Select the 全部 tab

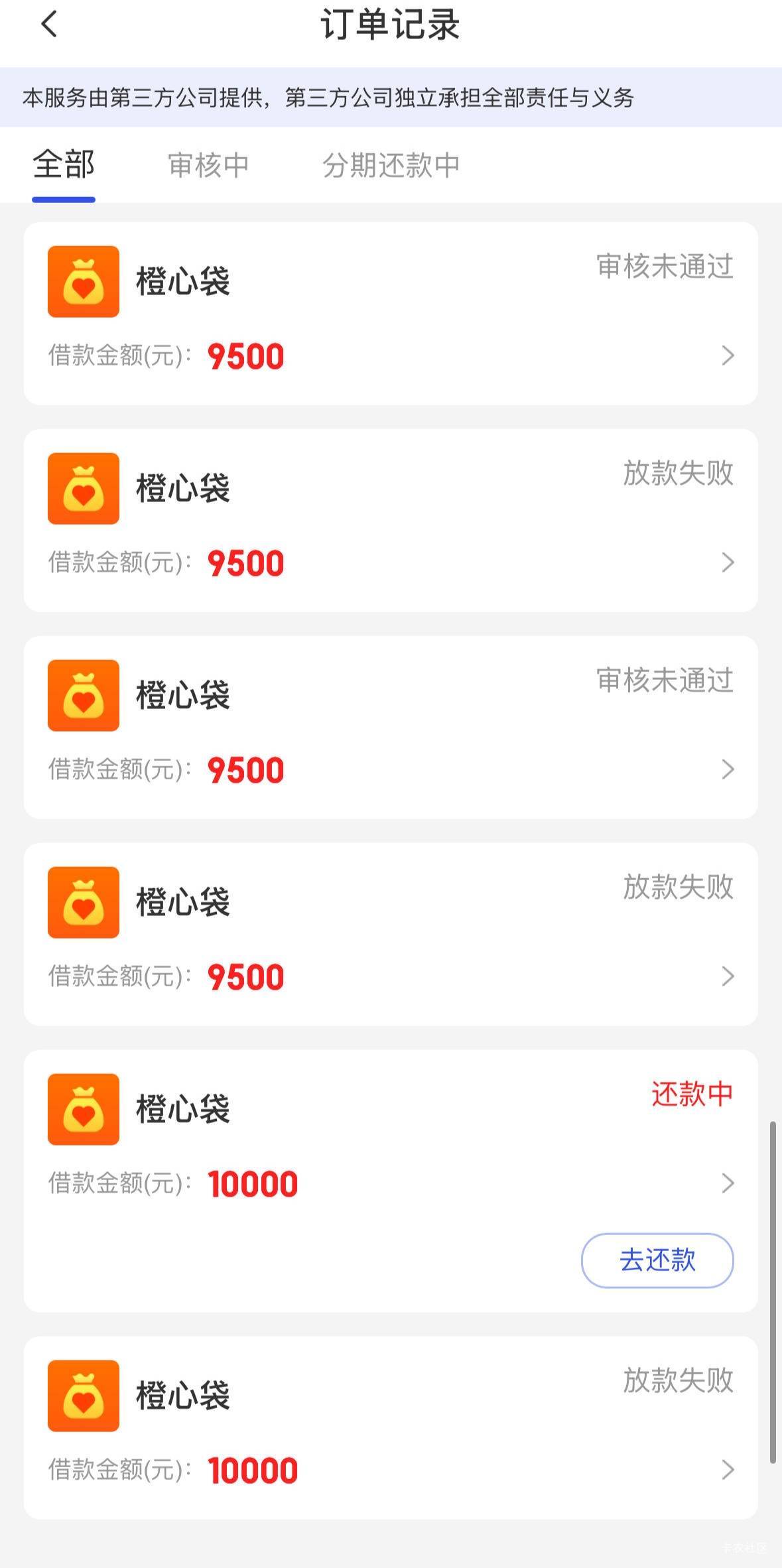tap(64, 165)
